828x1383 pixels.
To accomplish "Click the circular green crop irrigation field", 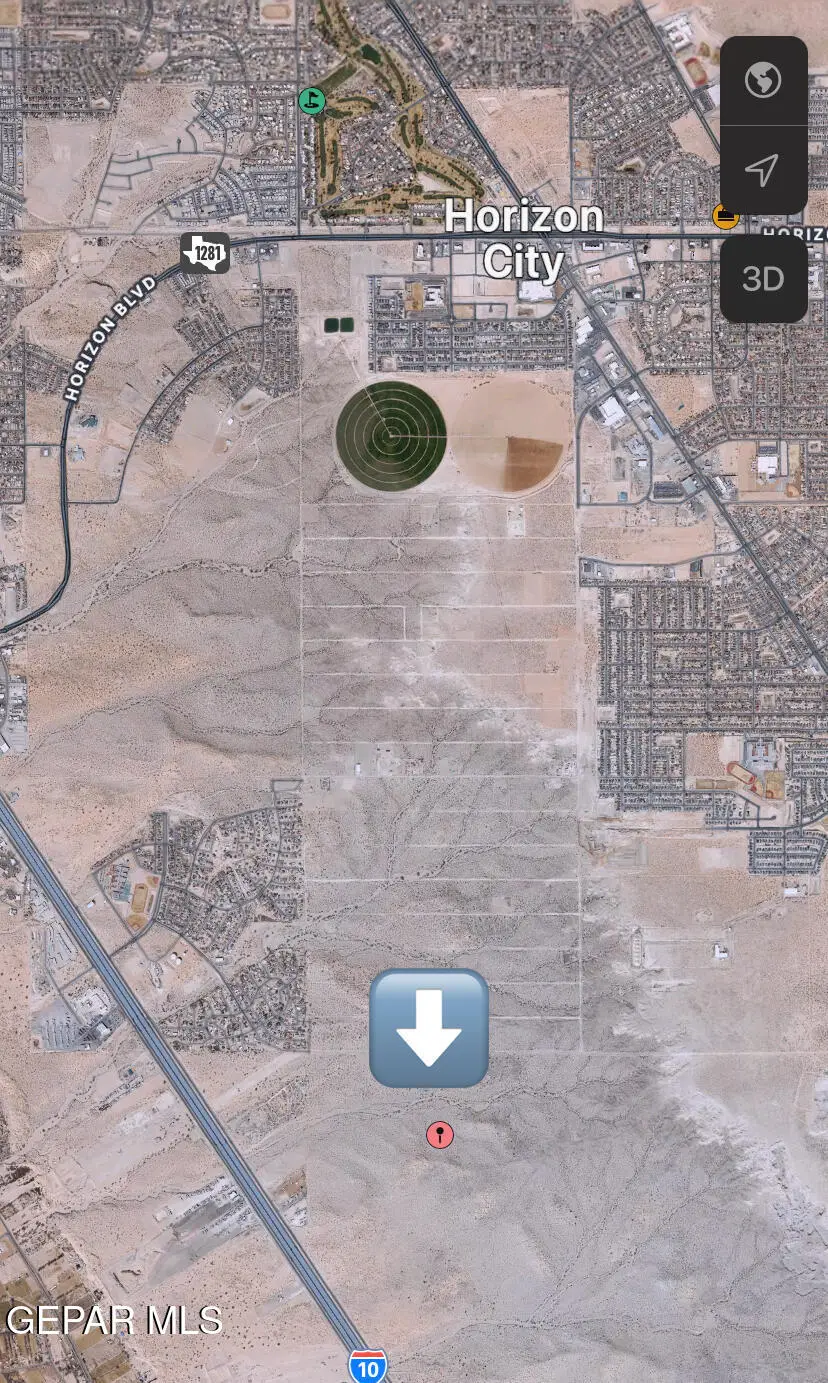I will (390, 437).
